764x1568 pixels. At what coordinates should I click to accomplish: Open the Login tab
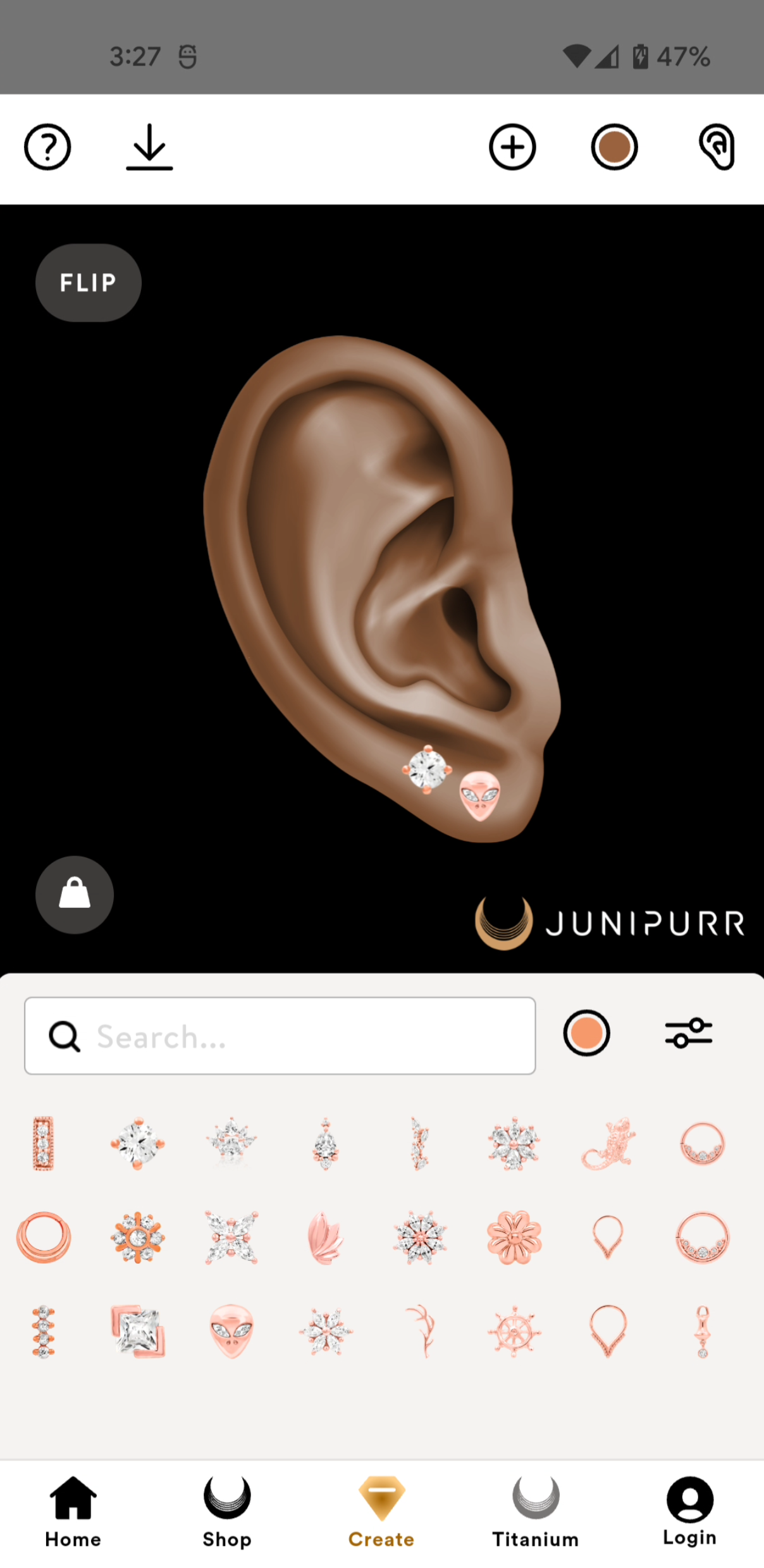(689, 1512)
